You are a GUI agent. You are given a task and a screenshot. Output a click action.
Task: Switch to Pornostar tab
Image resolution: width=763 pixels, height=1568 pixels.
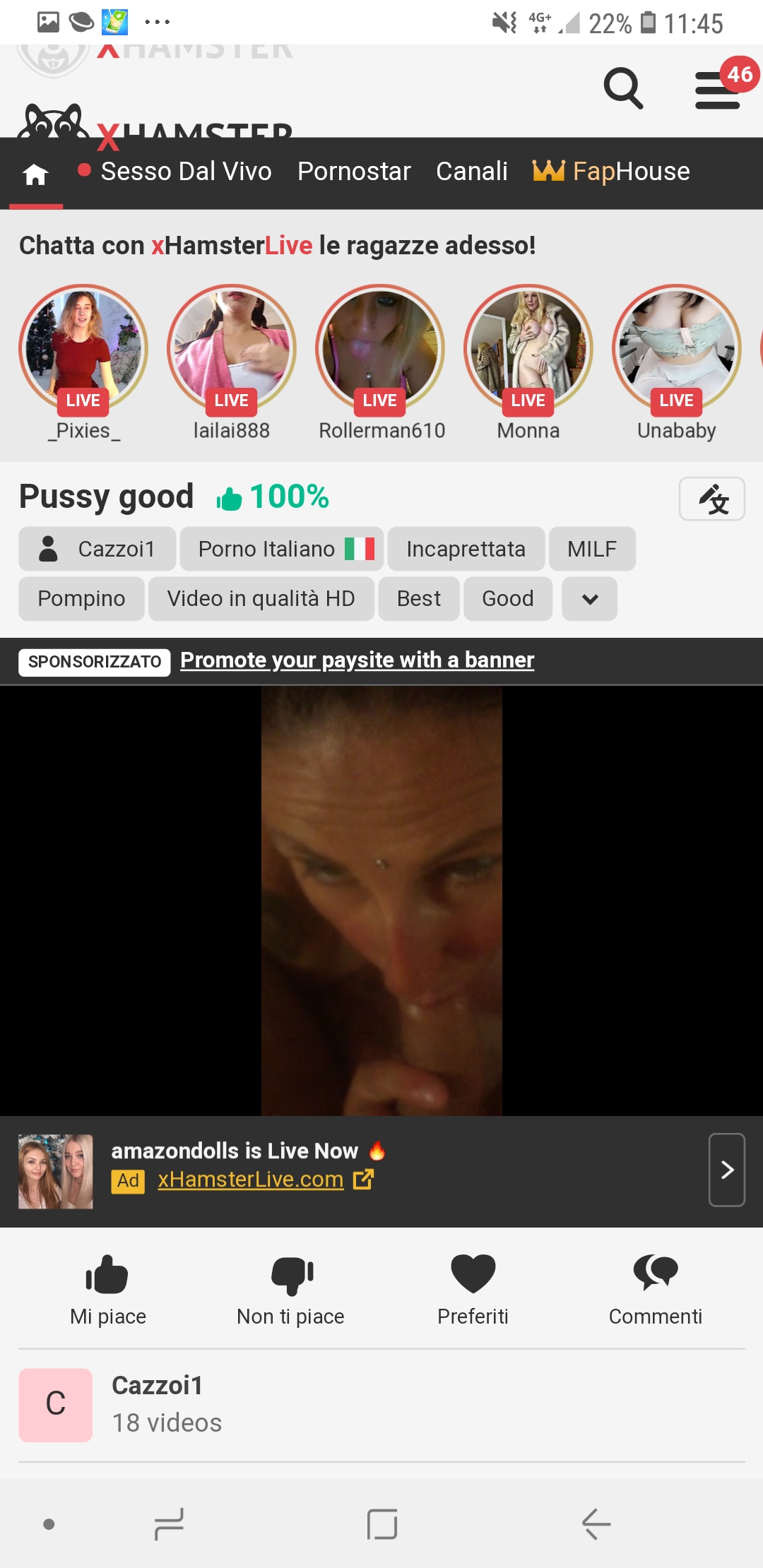pos(354,172)
